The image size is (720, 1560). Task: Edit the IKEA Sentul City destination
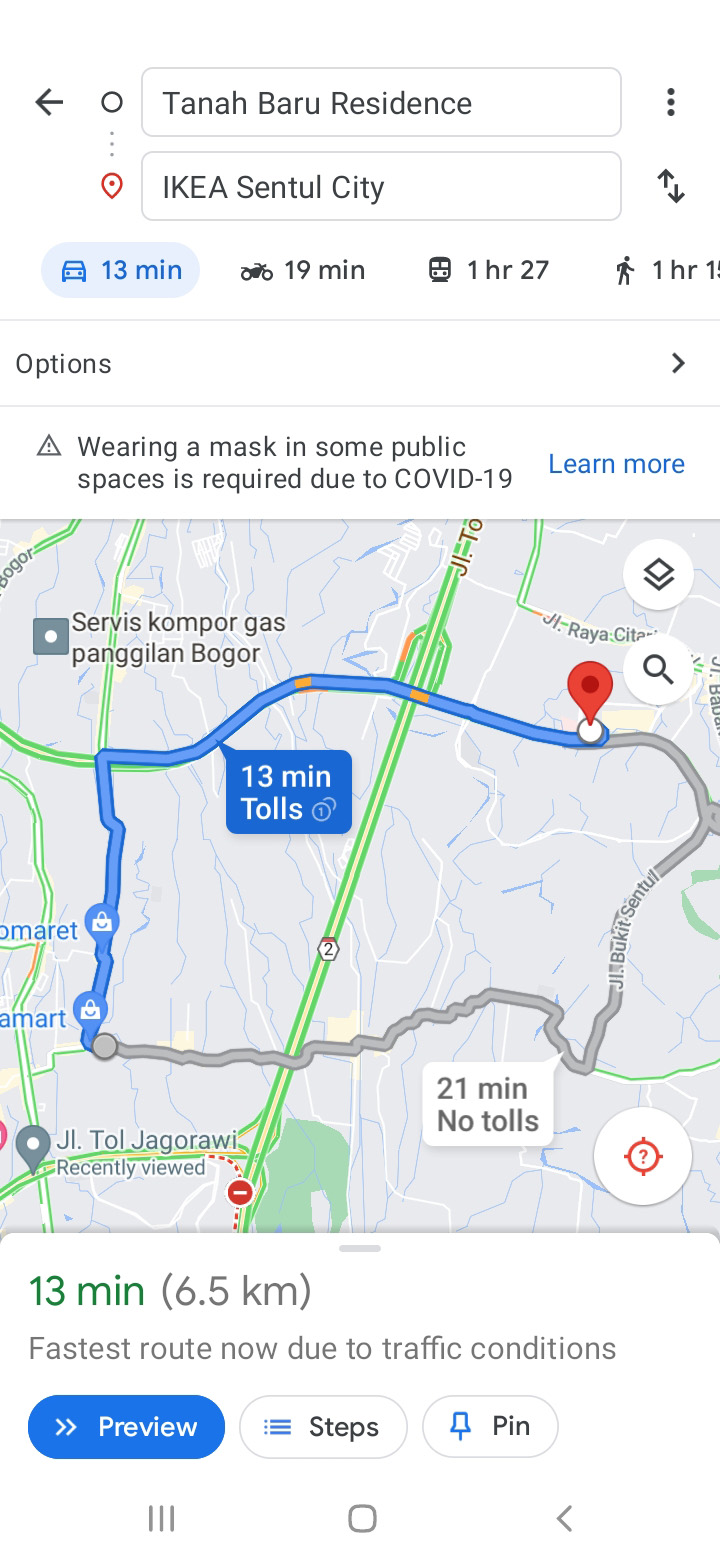coord(381,186)
